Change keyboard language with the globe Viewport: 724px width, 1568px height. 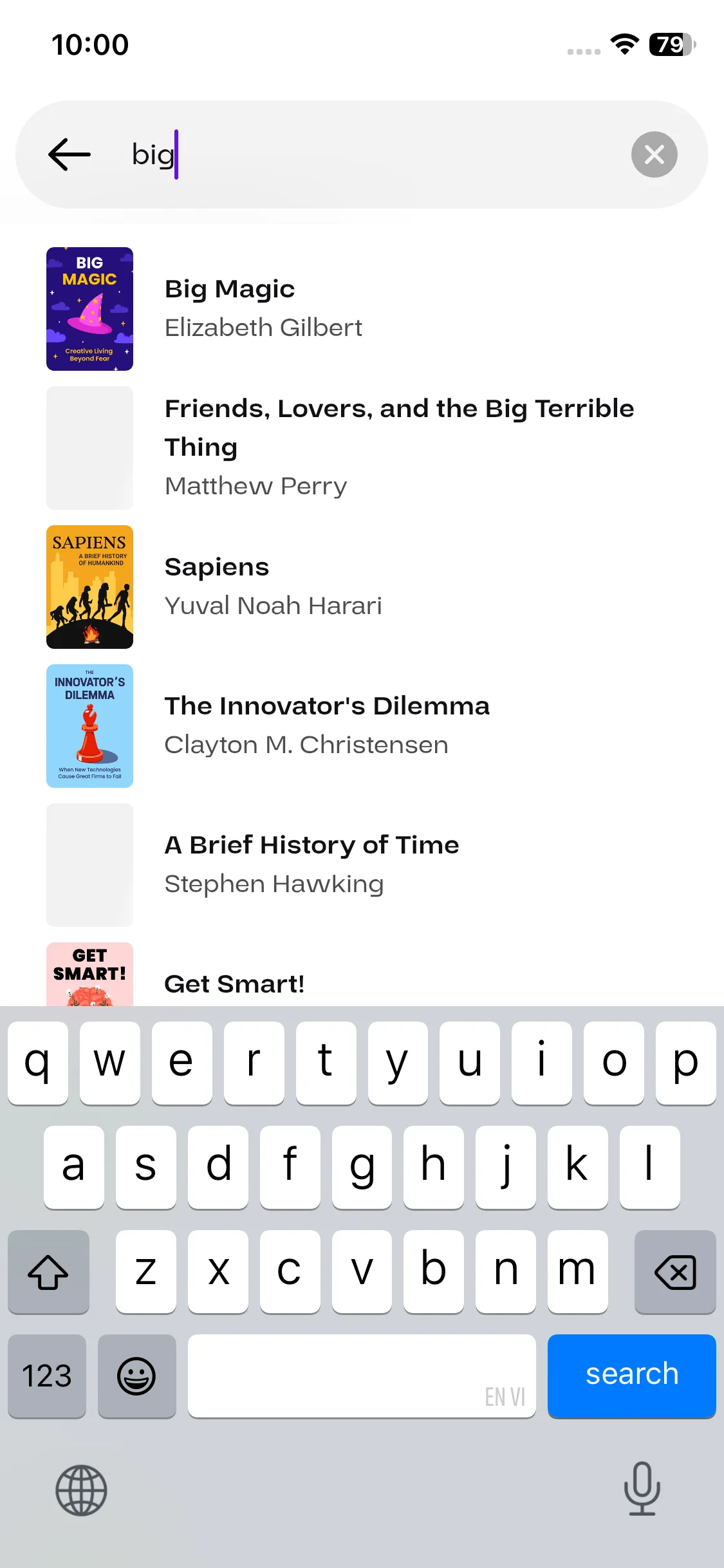(81, 1490)
